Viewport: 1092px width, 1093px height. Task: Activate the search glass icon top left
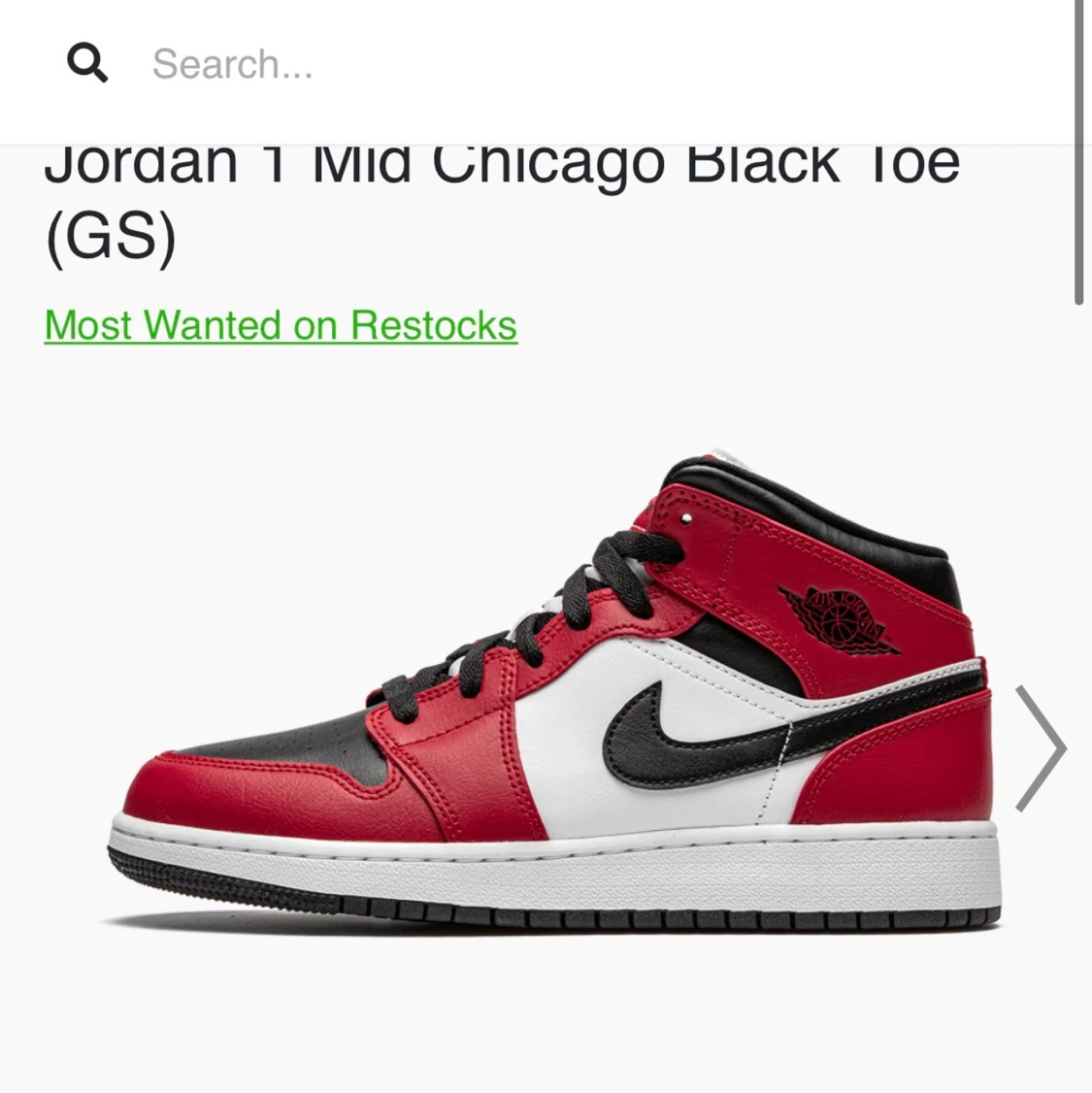[x=88, y=61]
